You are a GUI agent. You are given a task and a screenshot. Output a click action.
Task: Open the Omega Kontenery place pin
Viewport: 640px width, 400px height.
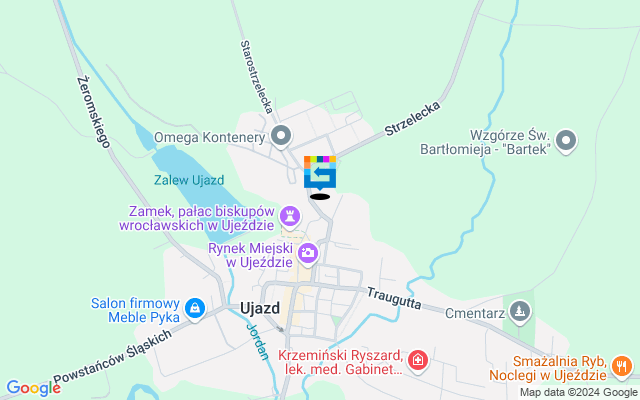[x=282, y=136]
